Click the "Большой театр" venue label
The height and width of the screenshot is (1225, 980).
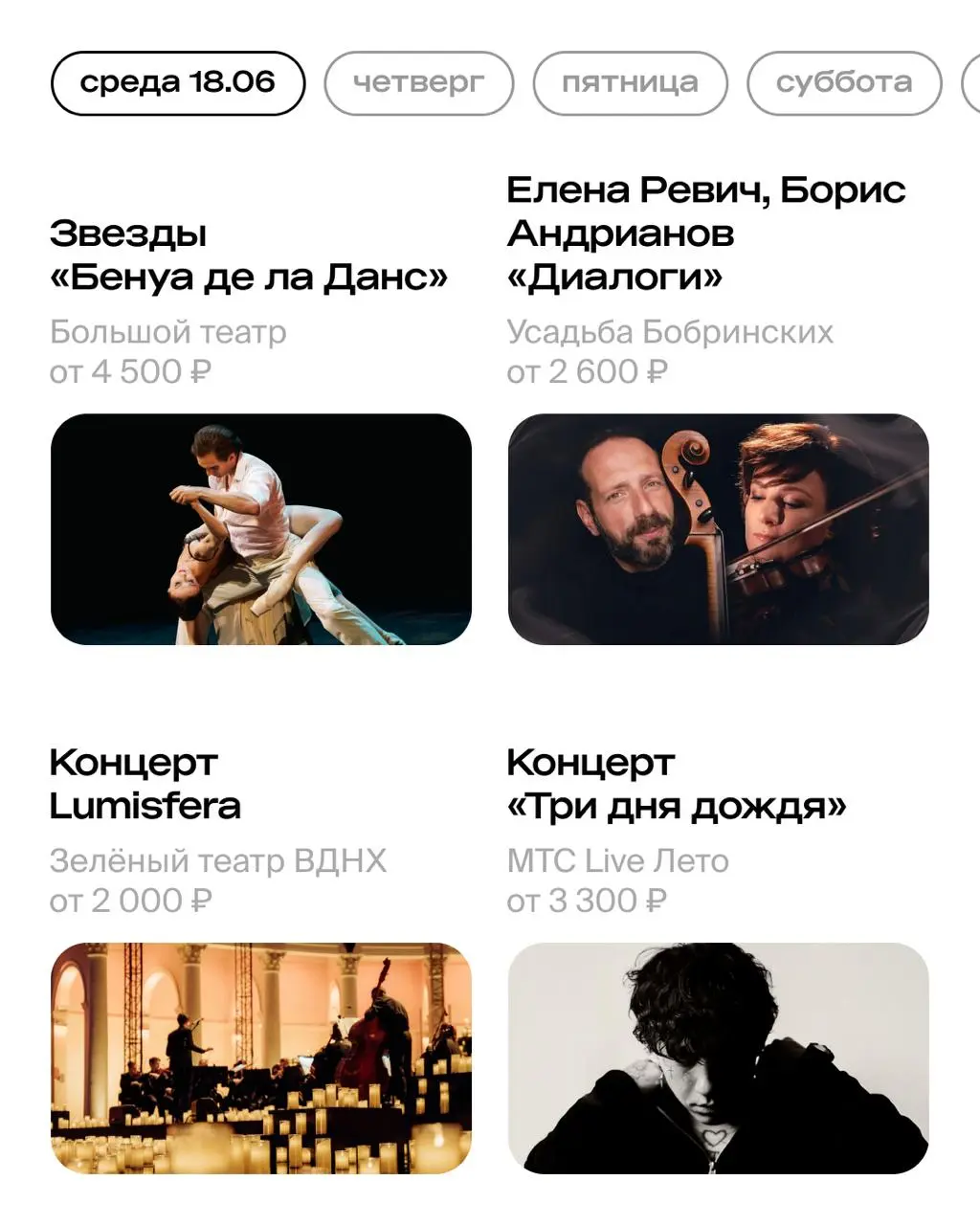[168, 332]
